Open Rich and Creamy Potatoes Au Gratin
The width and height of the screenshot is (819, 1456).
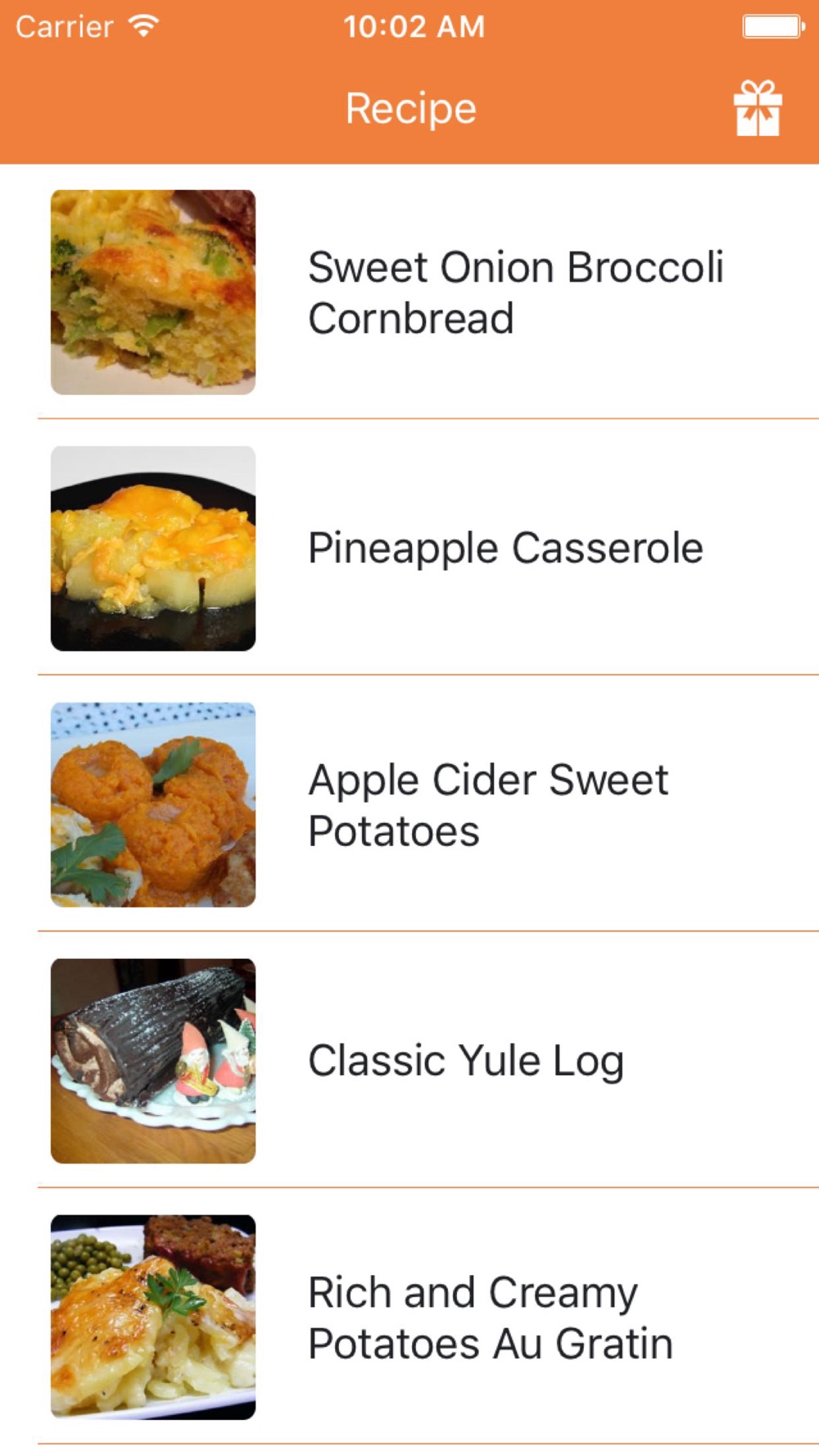(409, 1317)
